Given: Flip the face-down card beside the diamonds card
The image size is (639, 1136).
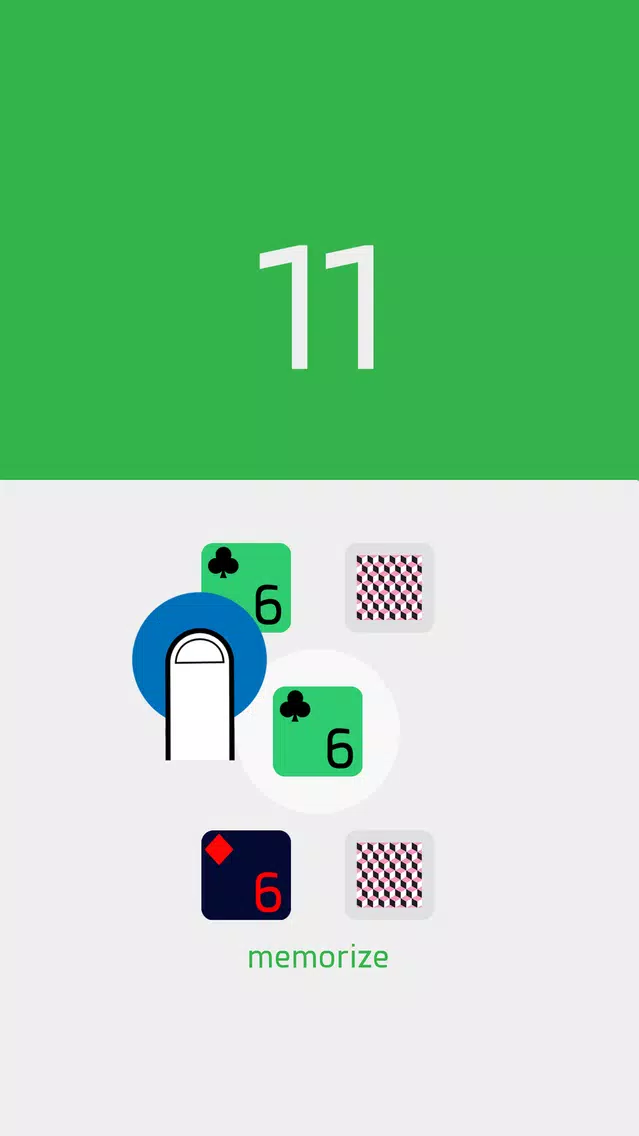Looking at the screenshot, I should 389,875.
